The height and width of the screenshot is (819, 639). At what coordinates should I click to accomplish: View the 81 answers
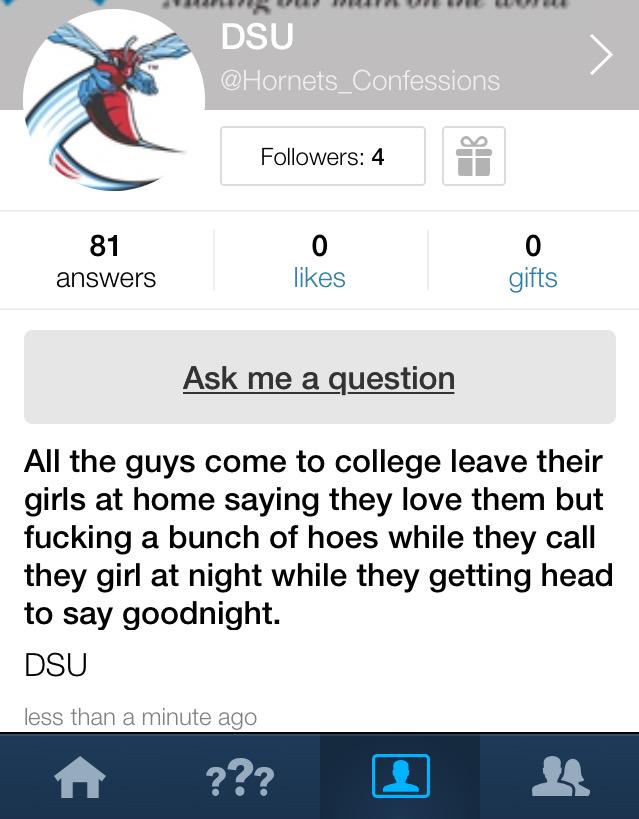(x=106, y=260)
